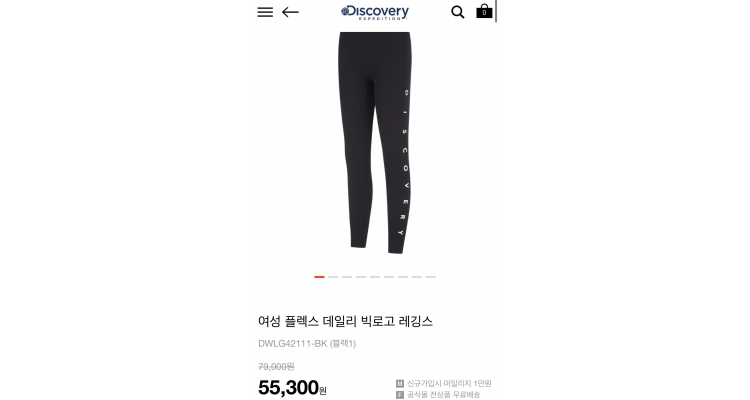Open the hamburger menu
The width and height of the screenshot is (750, 400).
[265, 12]
